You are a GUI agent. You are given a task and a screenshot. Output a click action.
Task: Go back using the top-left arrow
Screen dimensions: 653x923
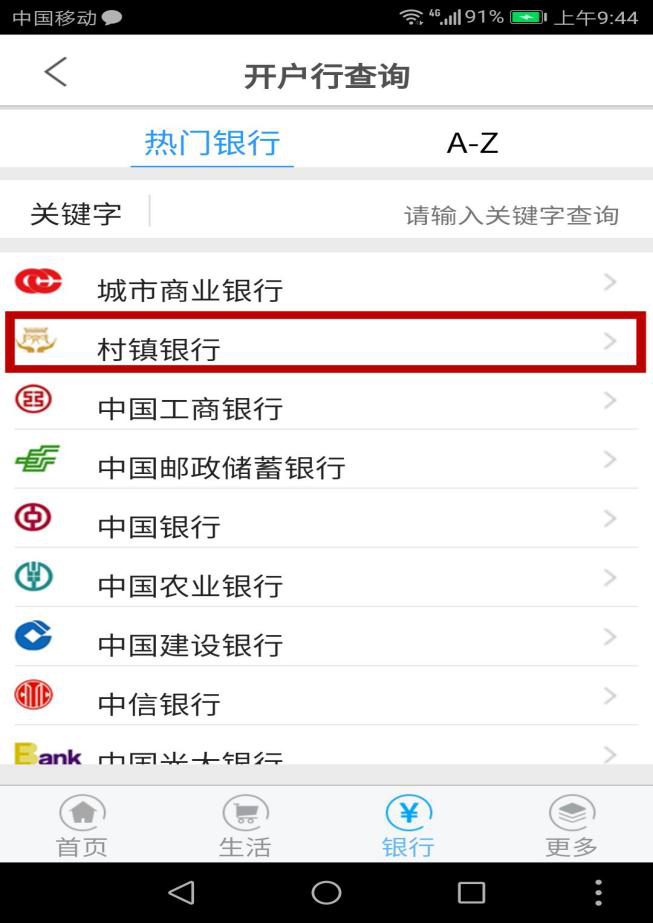pos(56,72)
